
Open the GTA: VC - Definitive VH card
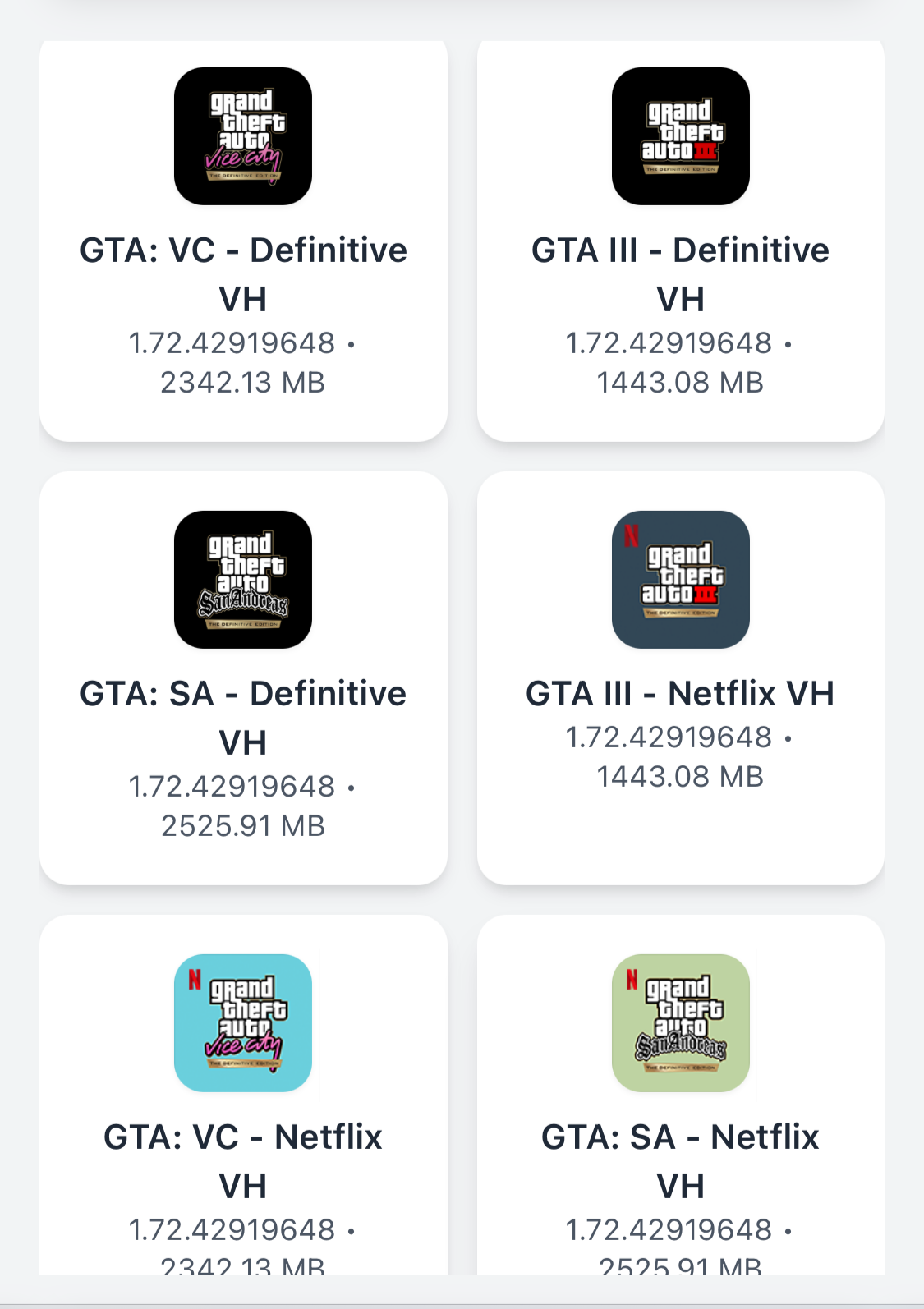point(243,246)
